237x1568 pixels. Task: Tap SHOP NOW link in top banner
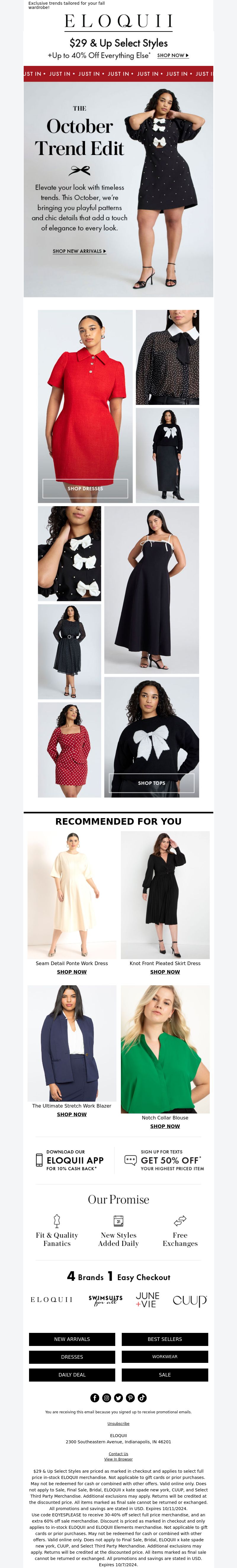(173, 56)
